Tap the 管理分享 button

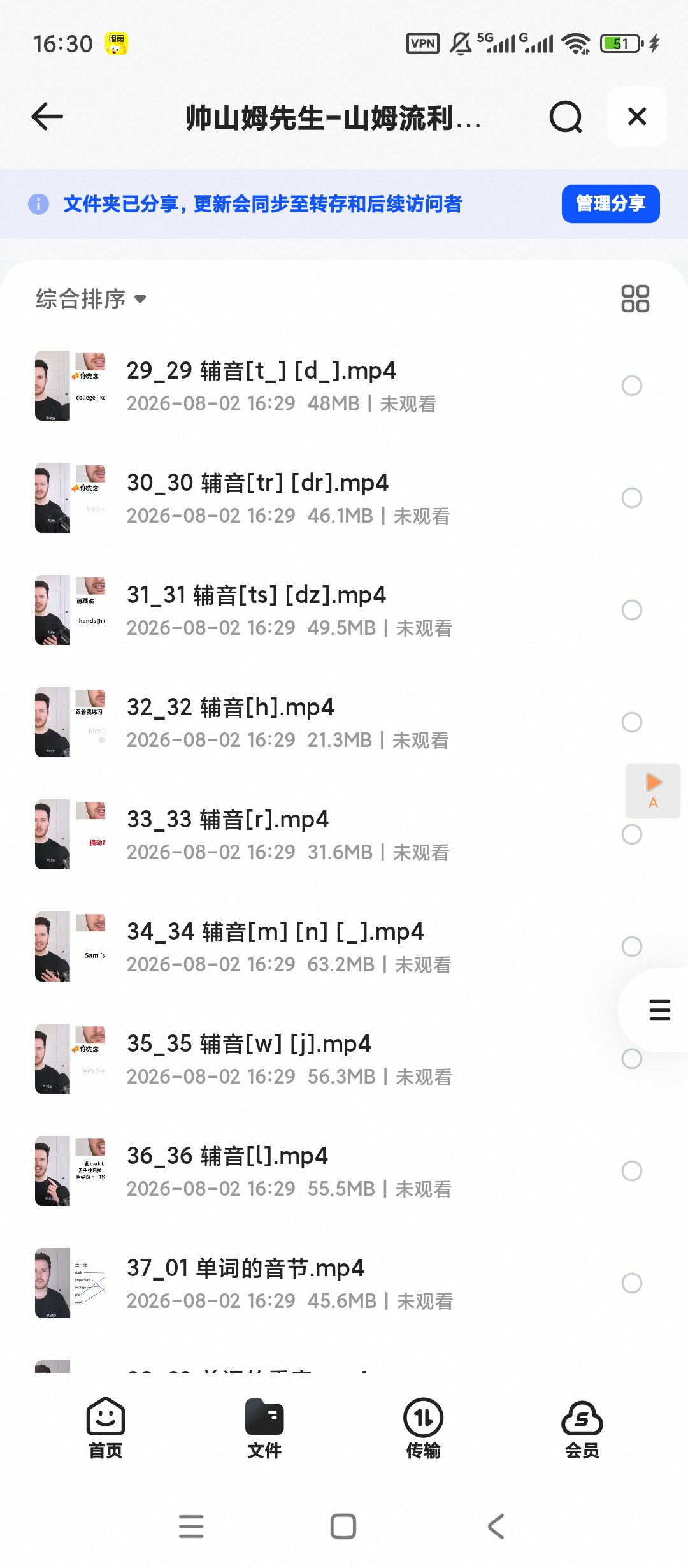click(x=610, y=204)
